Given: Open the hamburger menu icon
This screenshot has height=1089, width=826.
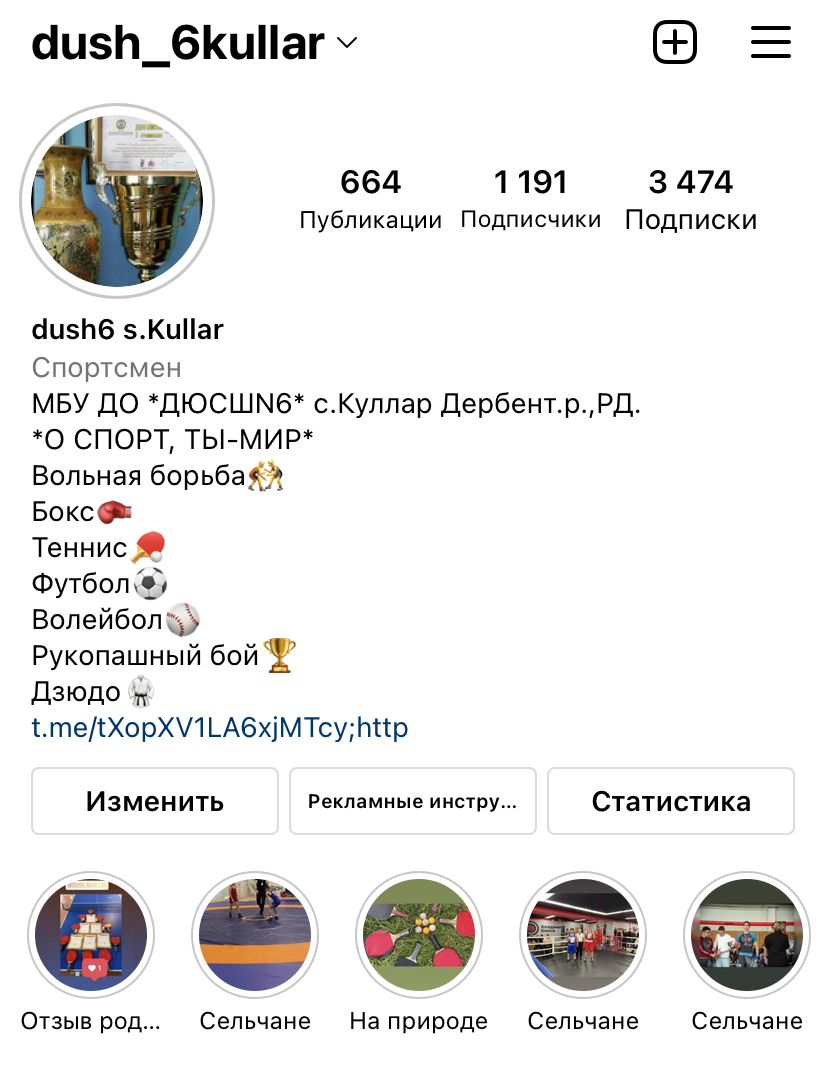Looking at the screenshot, I should [x=770, y=41].
